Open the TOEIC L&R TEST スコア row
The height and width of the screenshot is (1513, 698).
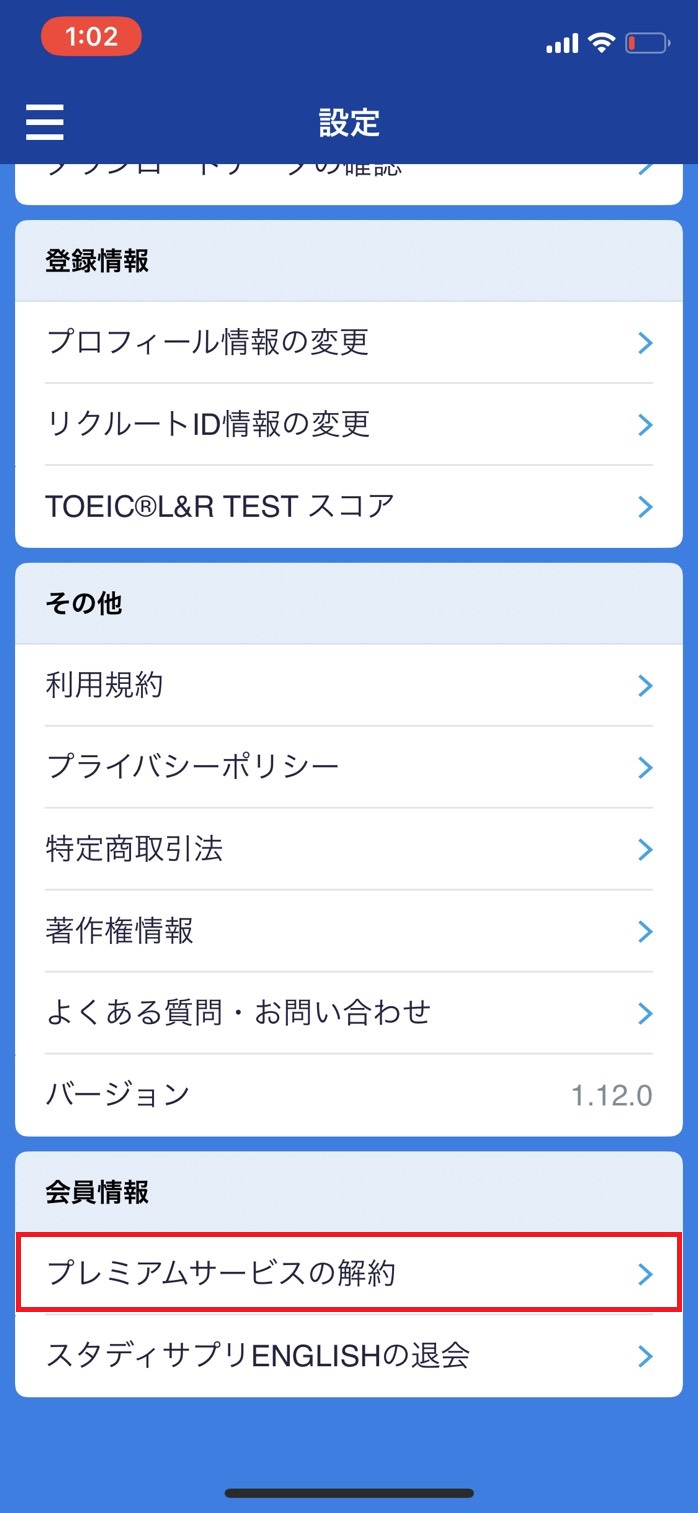(x=349, y=506)
